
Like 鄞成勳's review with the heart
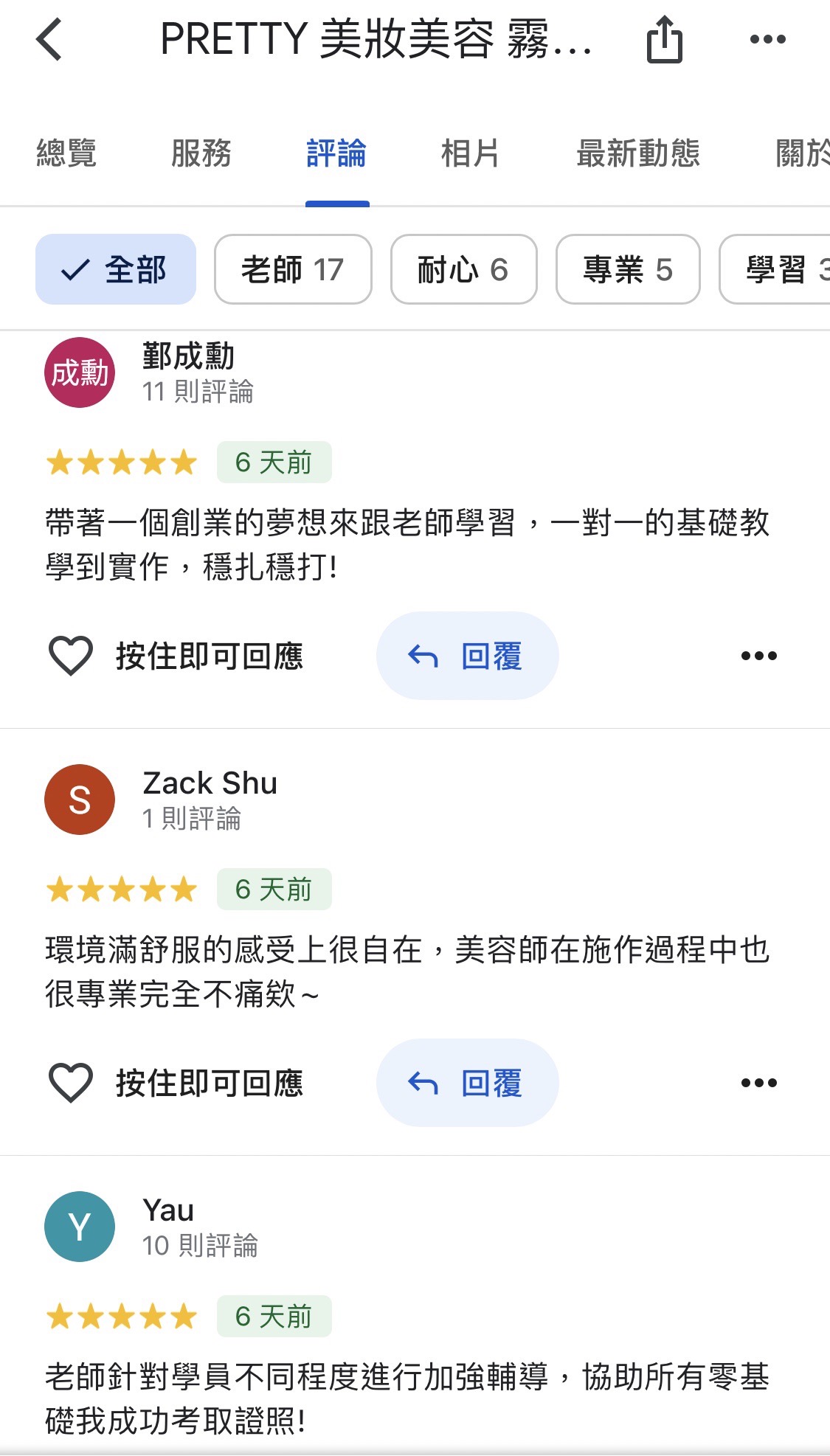click(x=71, y=656)
